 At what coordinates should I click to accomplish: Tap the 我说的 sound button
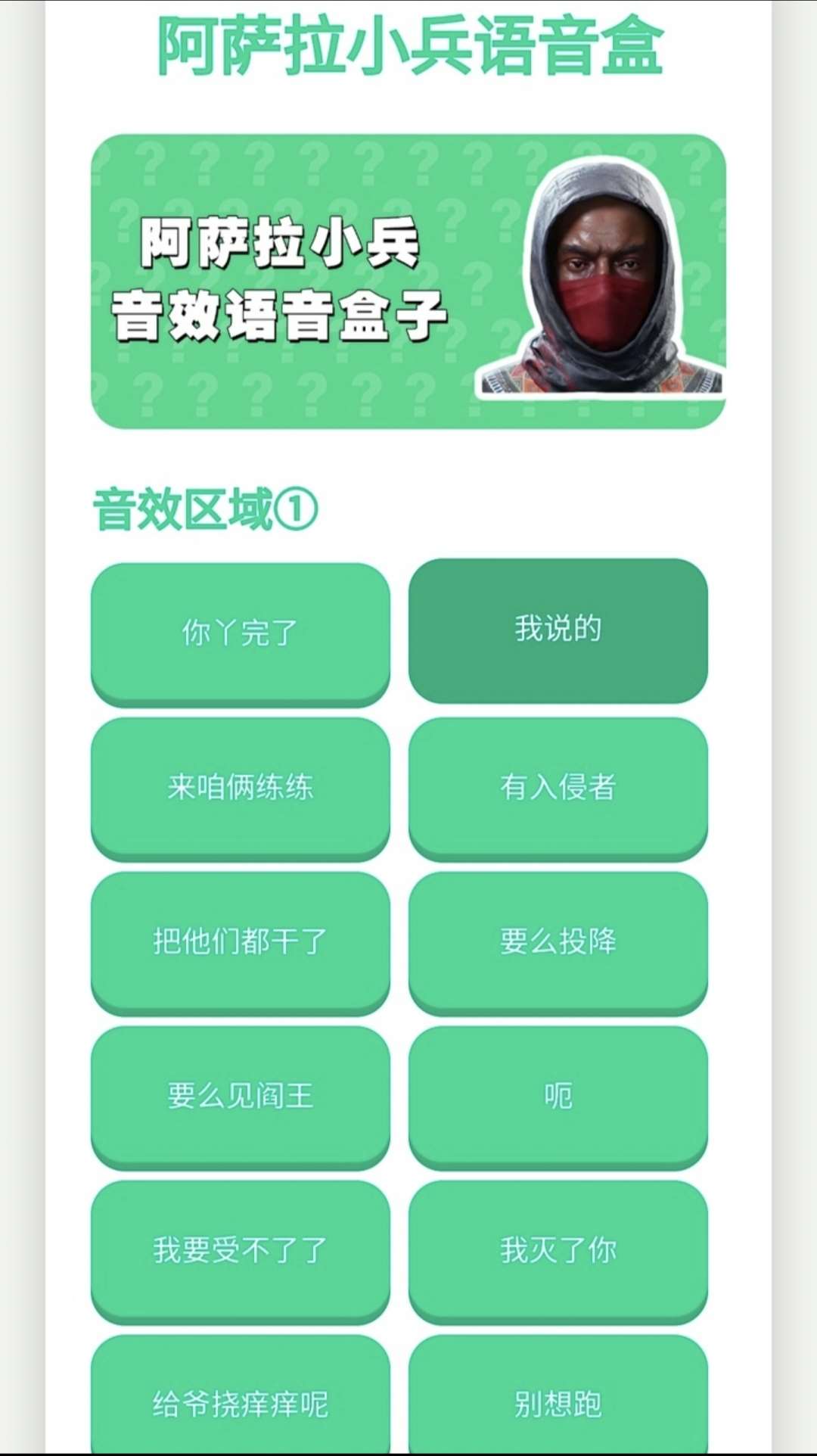(x=558, y=630)
